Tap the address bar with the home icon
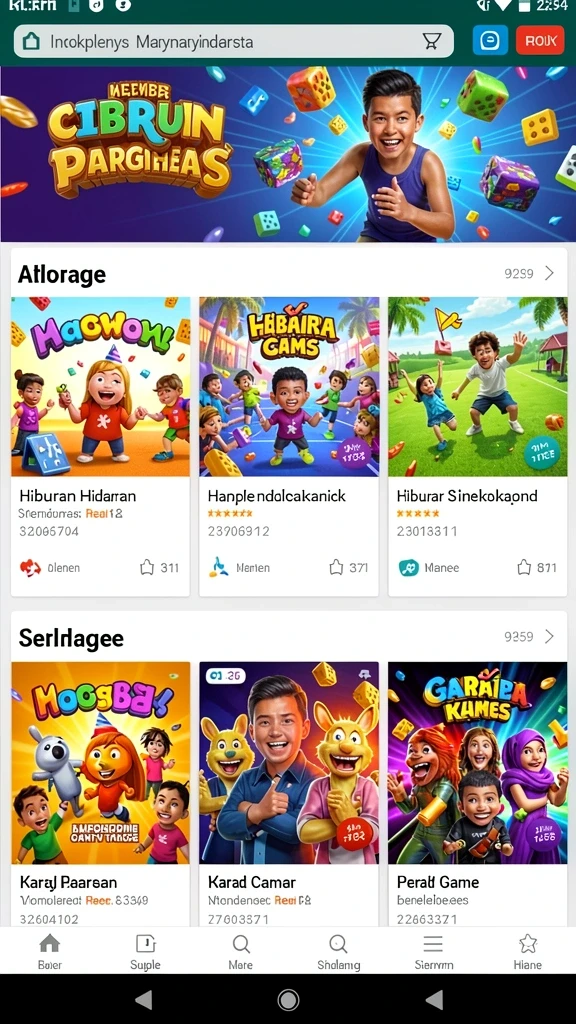This screenshot has height=1024, width=576. click(233, 42)
